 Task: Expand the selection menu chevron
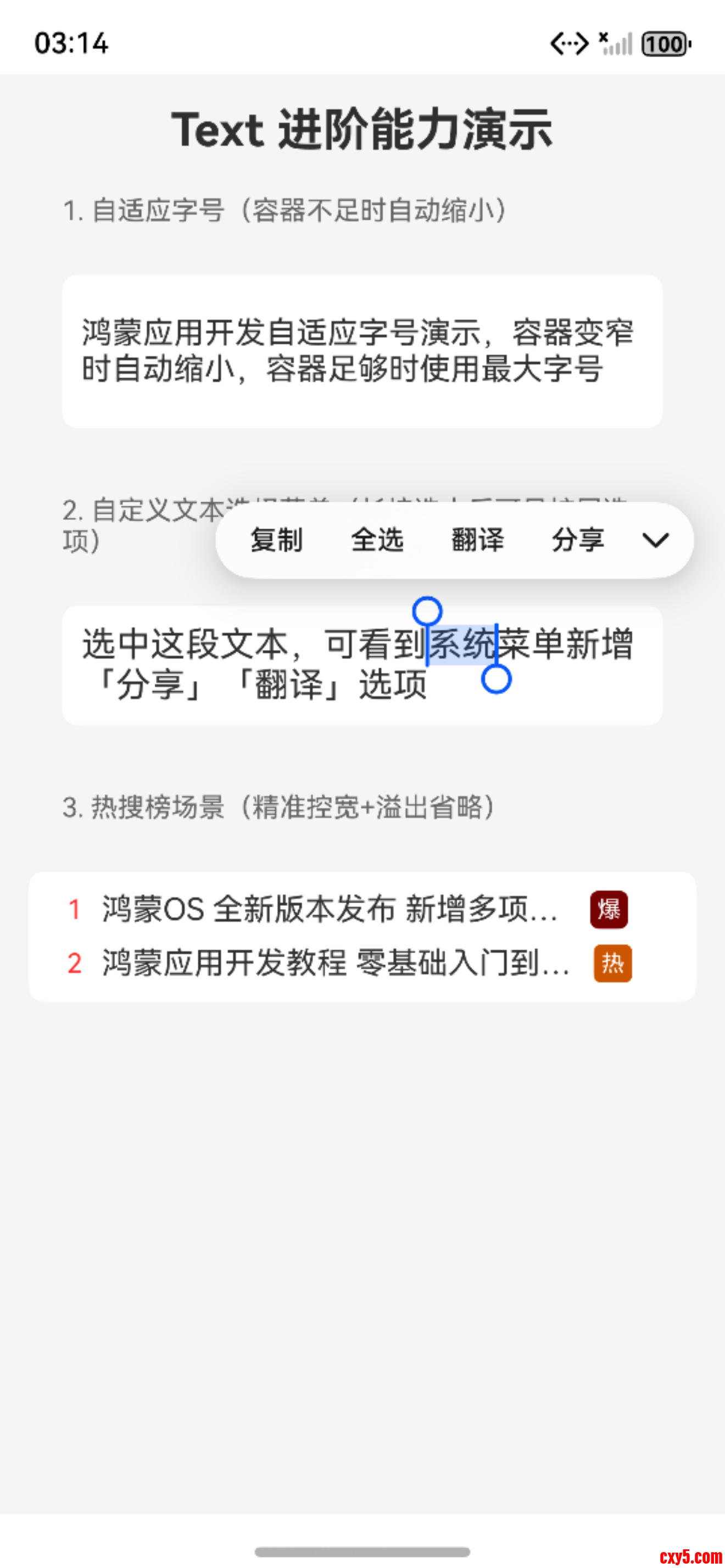click(x=656, y=540)
